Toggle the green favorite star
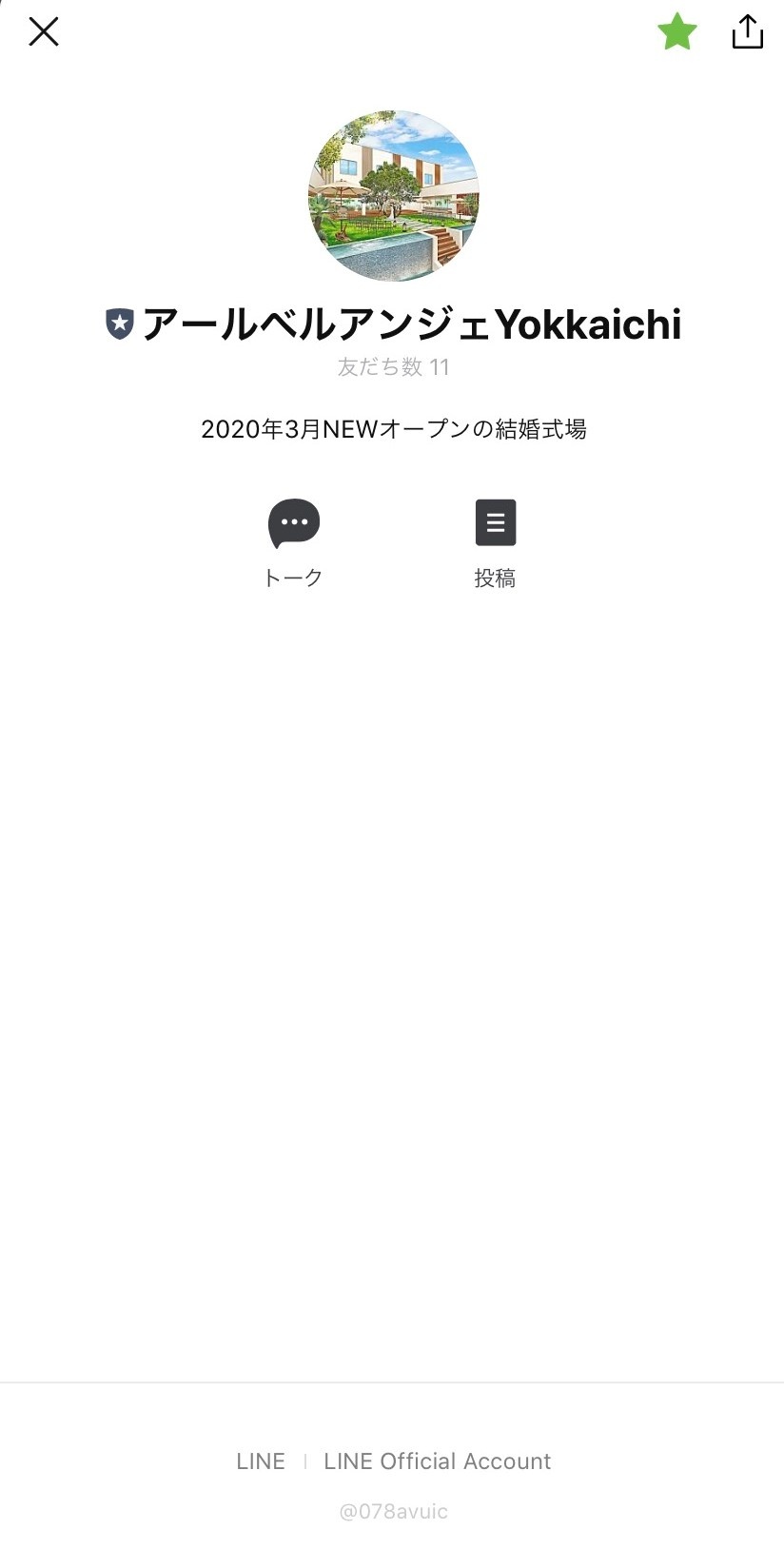 [x=677, y=32]
